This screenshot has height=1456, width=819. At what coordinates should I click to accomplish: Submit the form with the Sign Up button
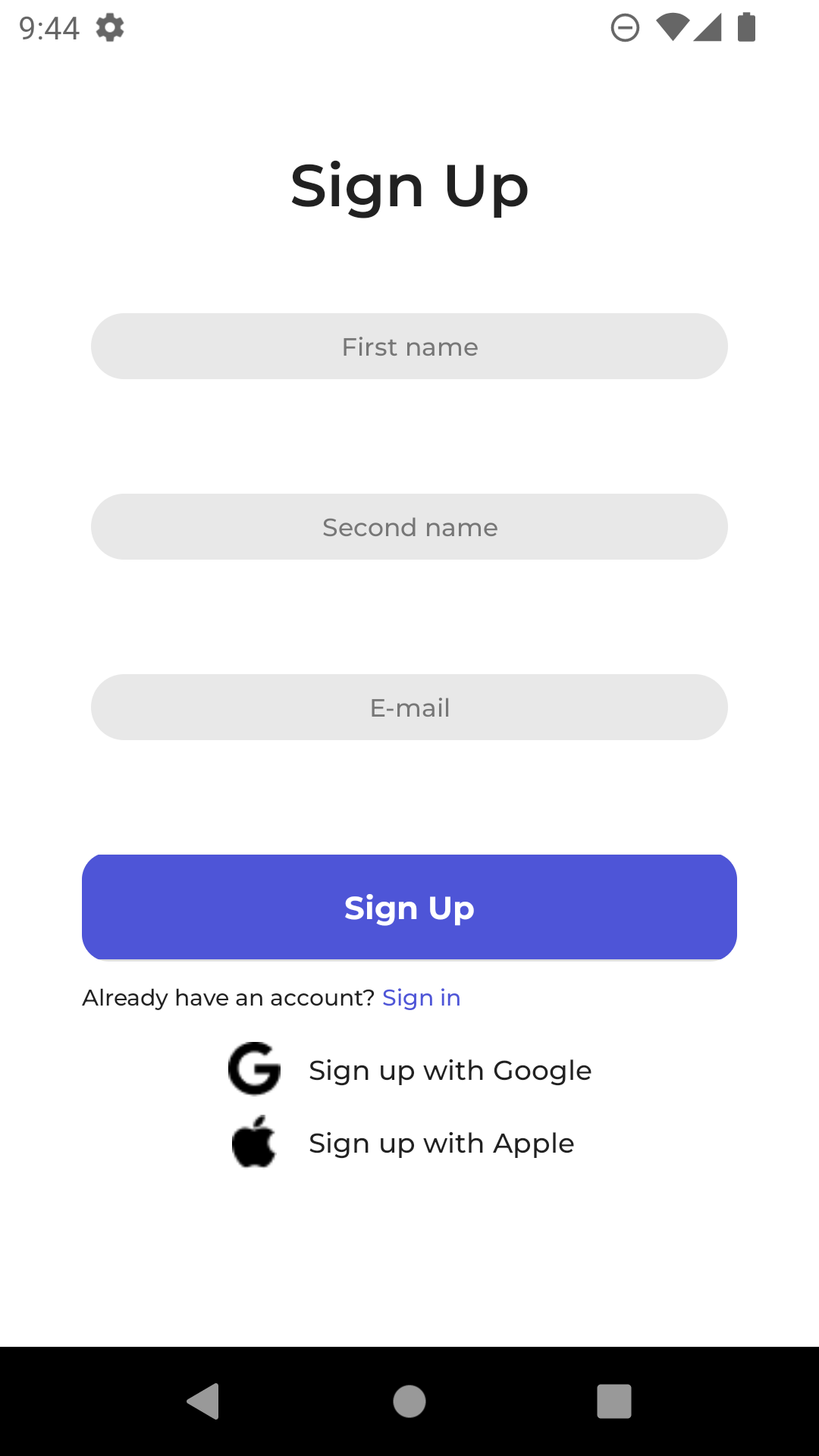point(409,907)
